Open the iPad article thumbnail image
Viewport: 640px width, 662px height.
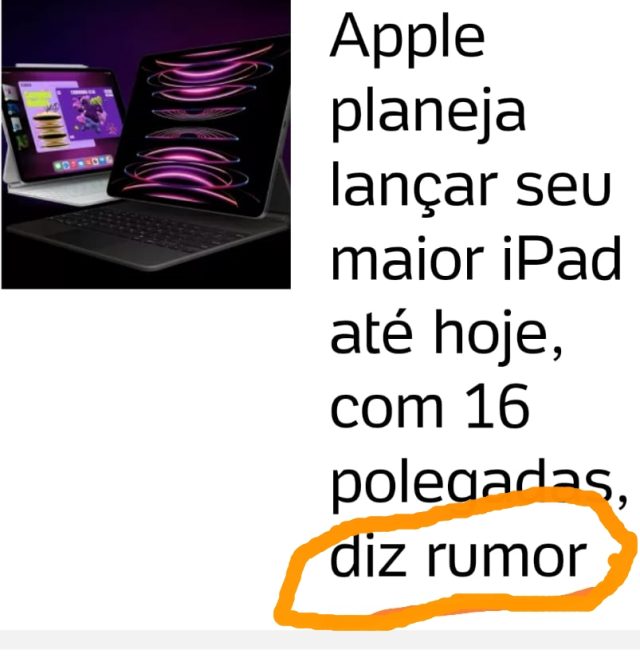pos(146,145)
